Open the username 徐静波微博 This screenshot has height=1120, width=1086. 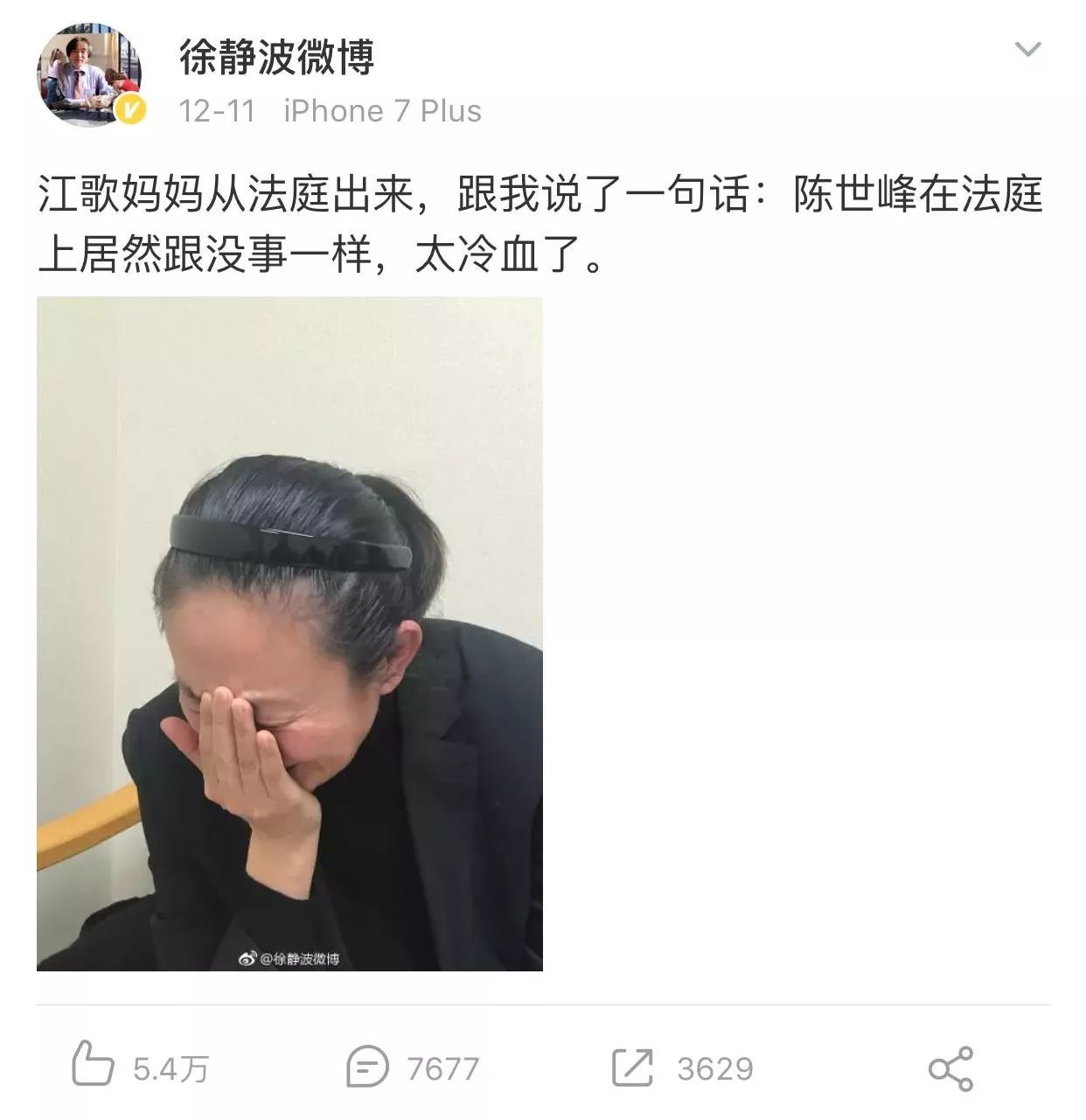(276, 58)
